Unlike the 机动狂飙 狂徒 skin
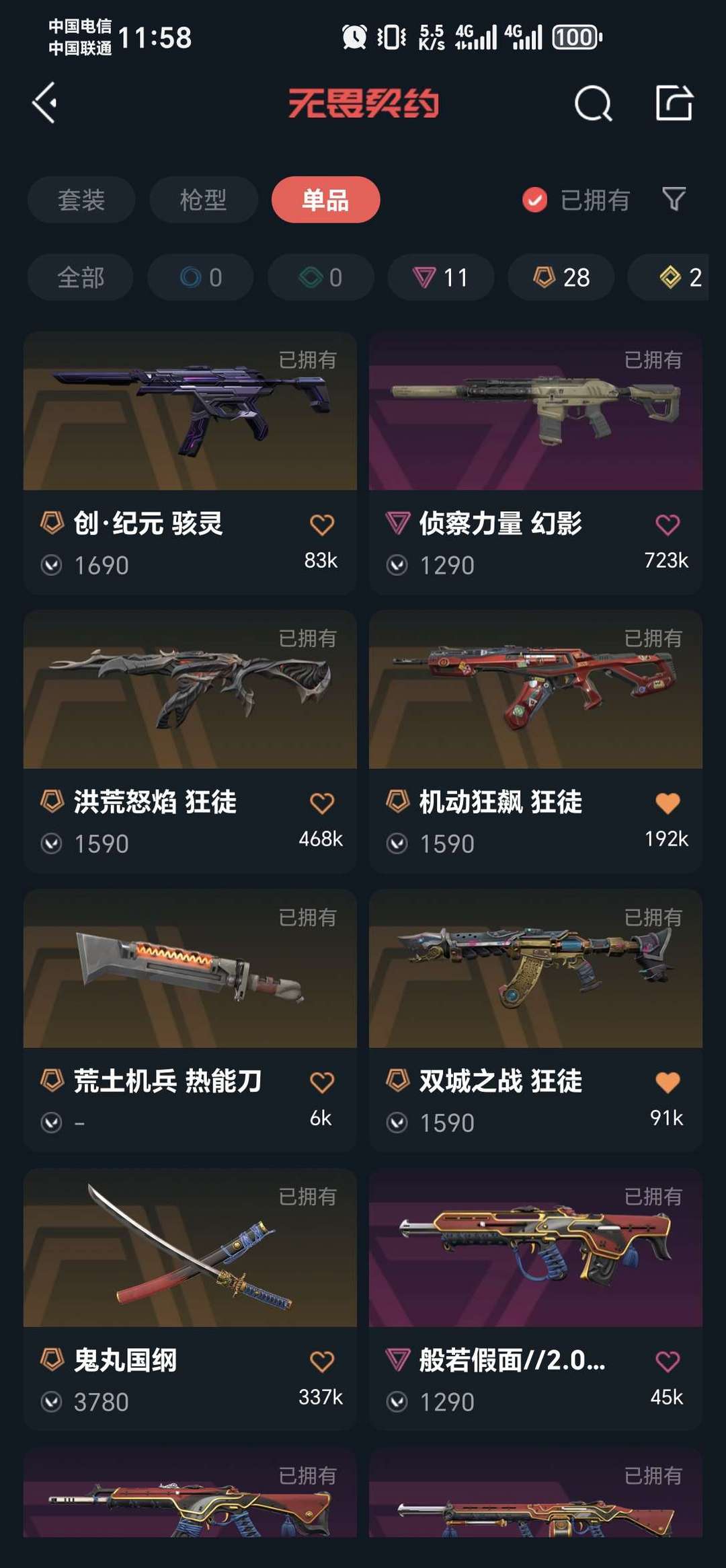The height and width of the screenshot is (1568, 726). [668, 803]
